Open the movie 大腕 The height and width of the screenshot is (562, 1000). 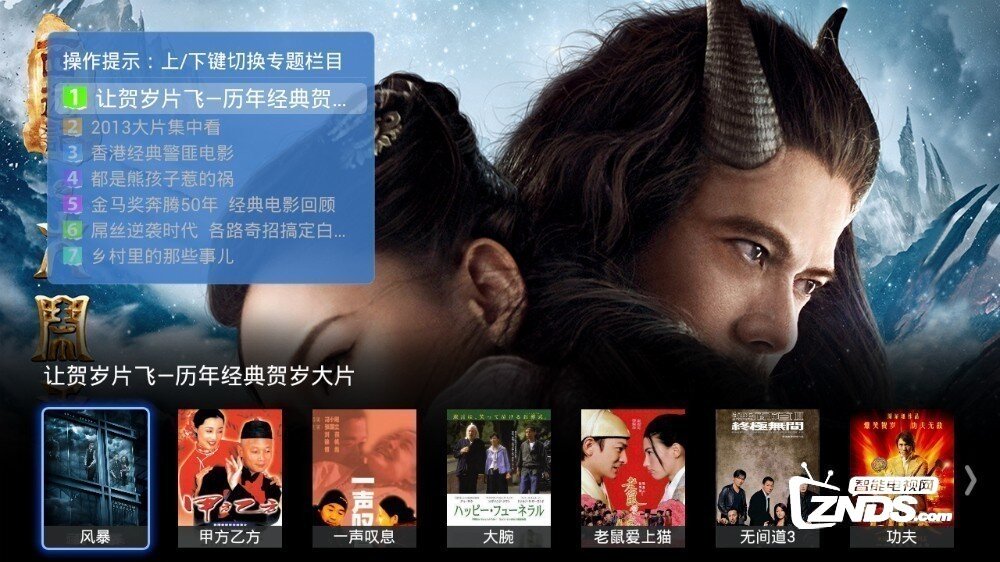pyautogui.click(x=498, y=475)
